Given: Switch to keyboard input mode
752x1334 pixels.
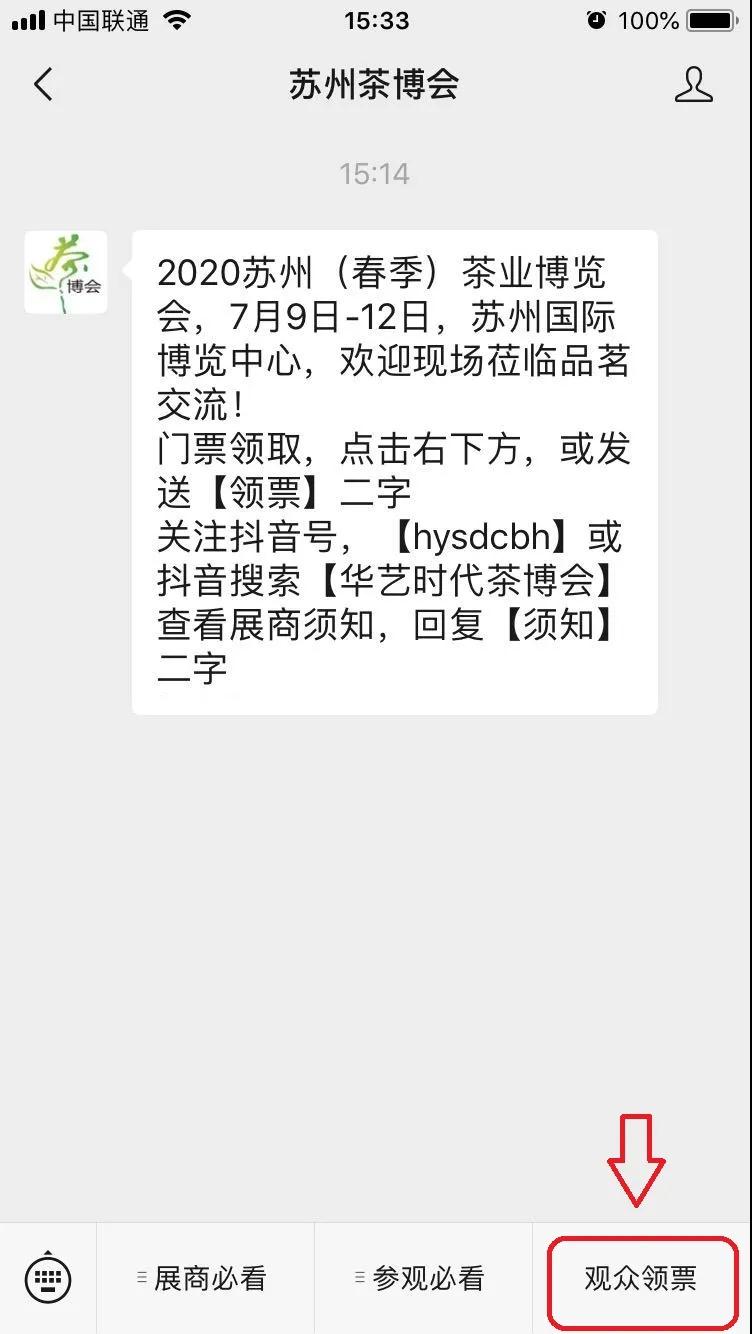Looking at the screenshot, I should [x=48, y=1278].
